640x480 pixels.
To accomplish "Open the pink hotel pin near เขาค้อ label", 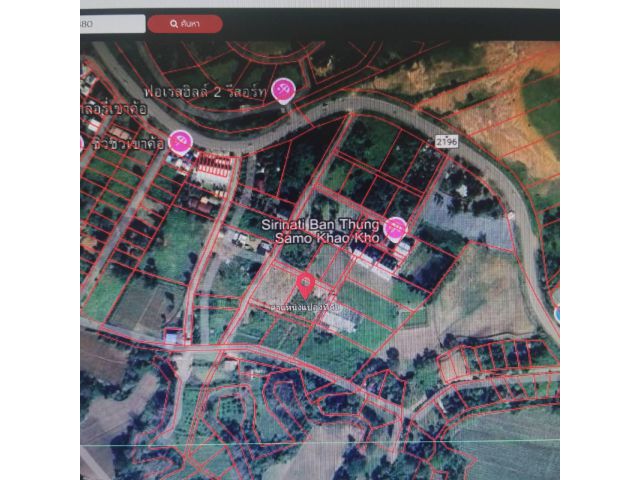I will pyautogui.click(x=180, y=142).
